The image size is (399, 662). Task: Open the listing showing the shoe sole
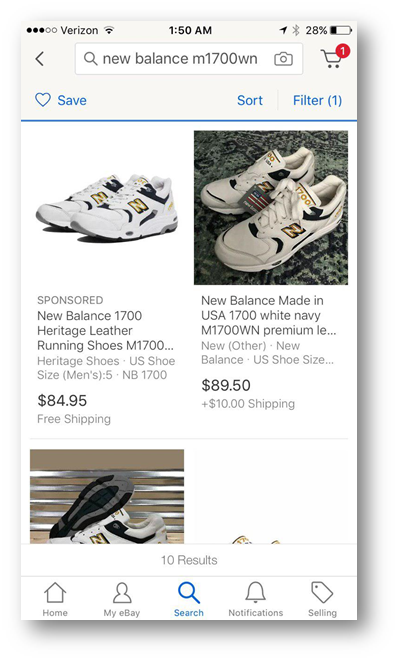pos(107,496)
